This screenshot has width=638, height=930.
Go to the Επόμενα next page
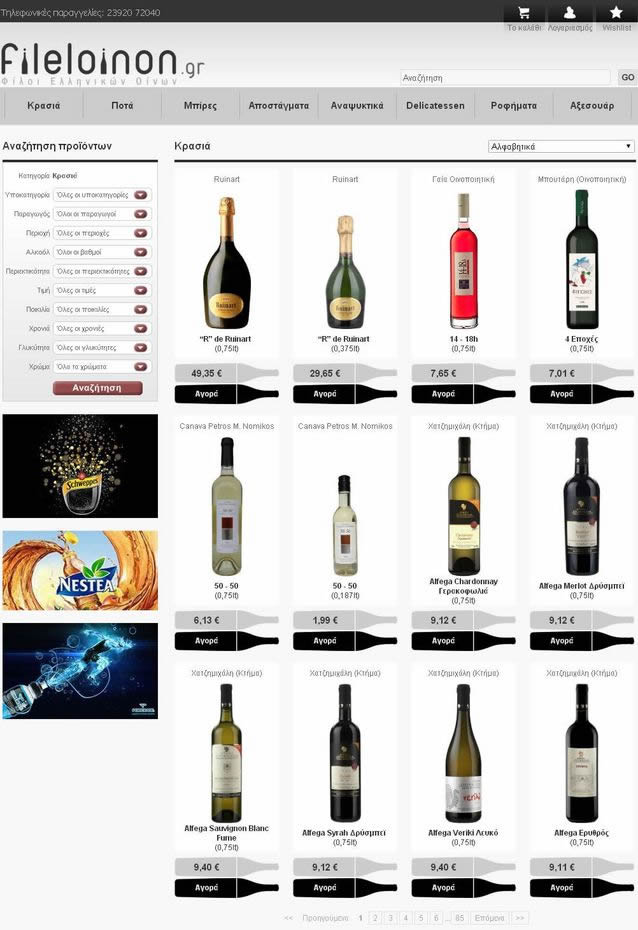(x=490, y=917)
